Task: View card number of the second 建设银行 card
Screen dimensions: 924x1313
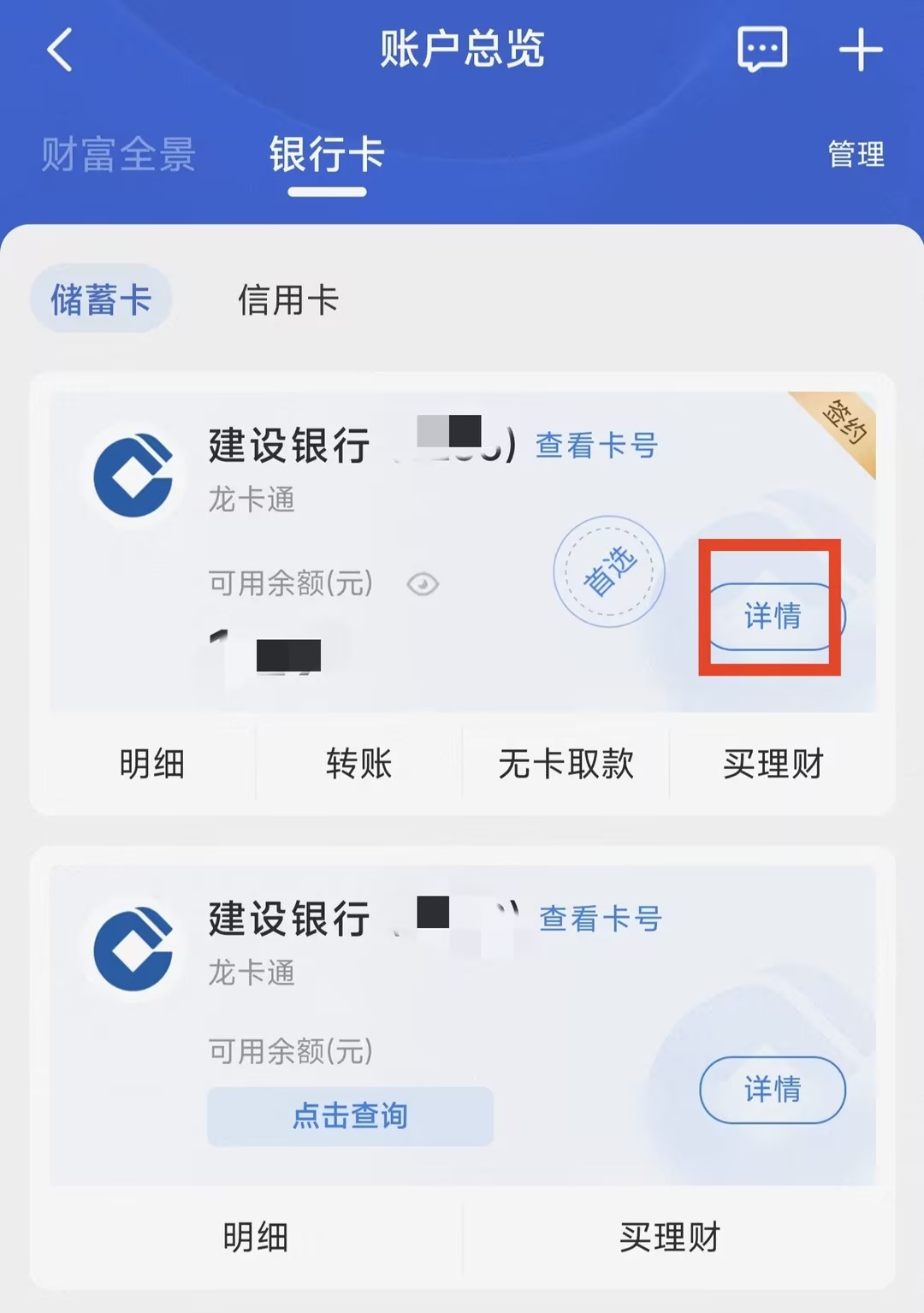Action: pyautogui.click(x=601, y=918)
